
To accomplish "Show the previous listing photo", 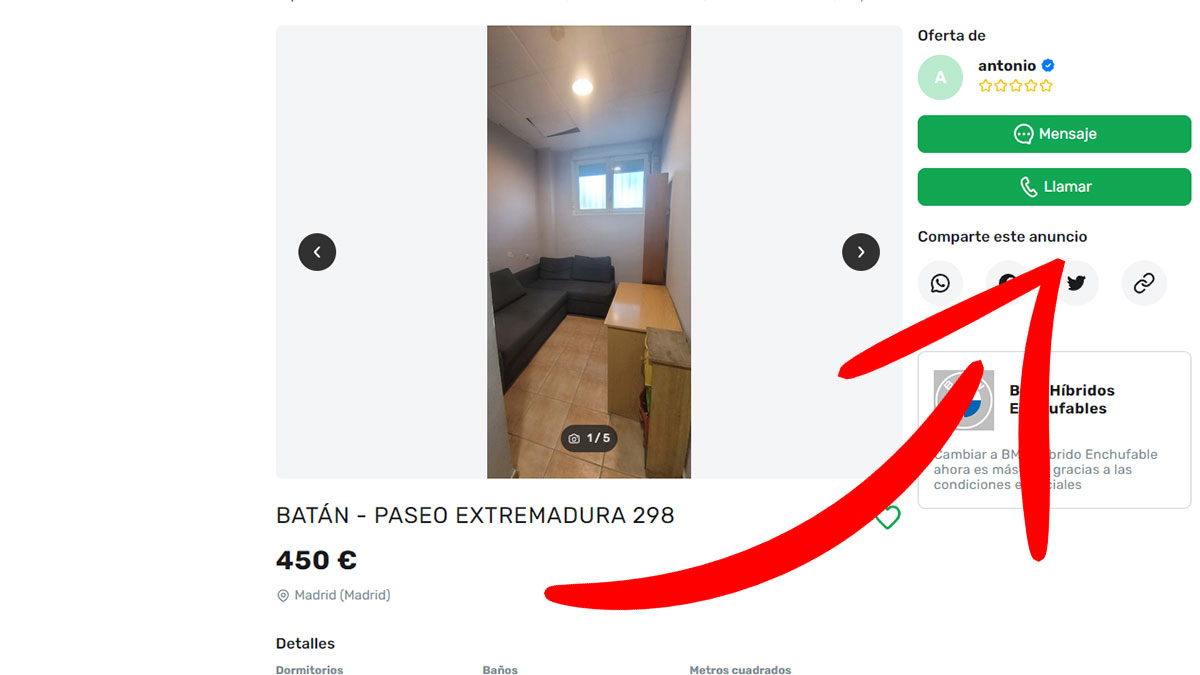I will (317, 252).
